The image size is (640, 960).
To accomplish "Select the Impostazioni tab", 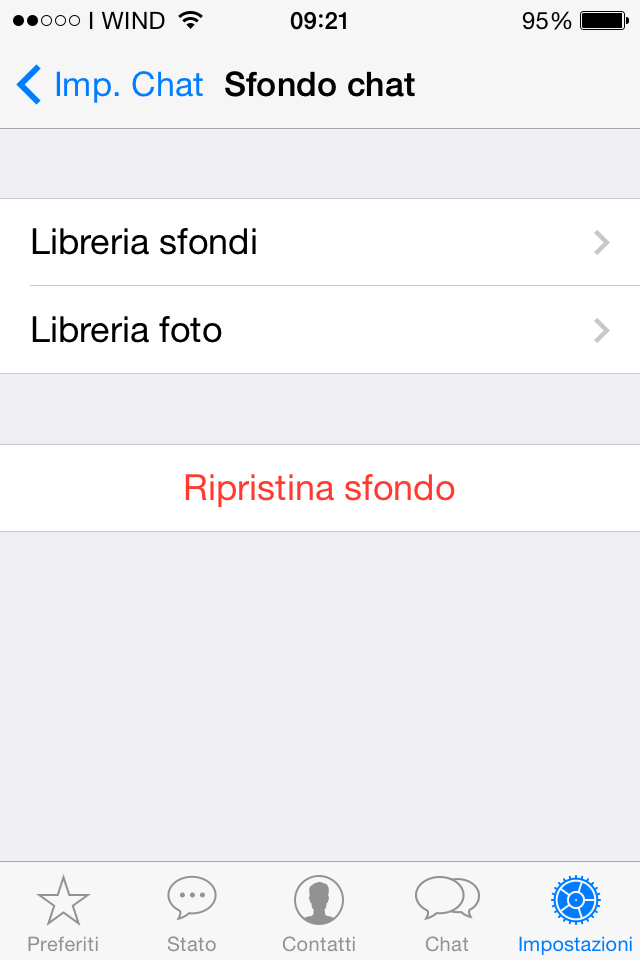I will point(575,912).
